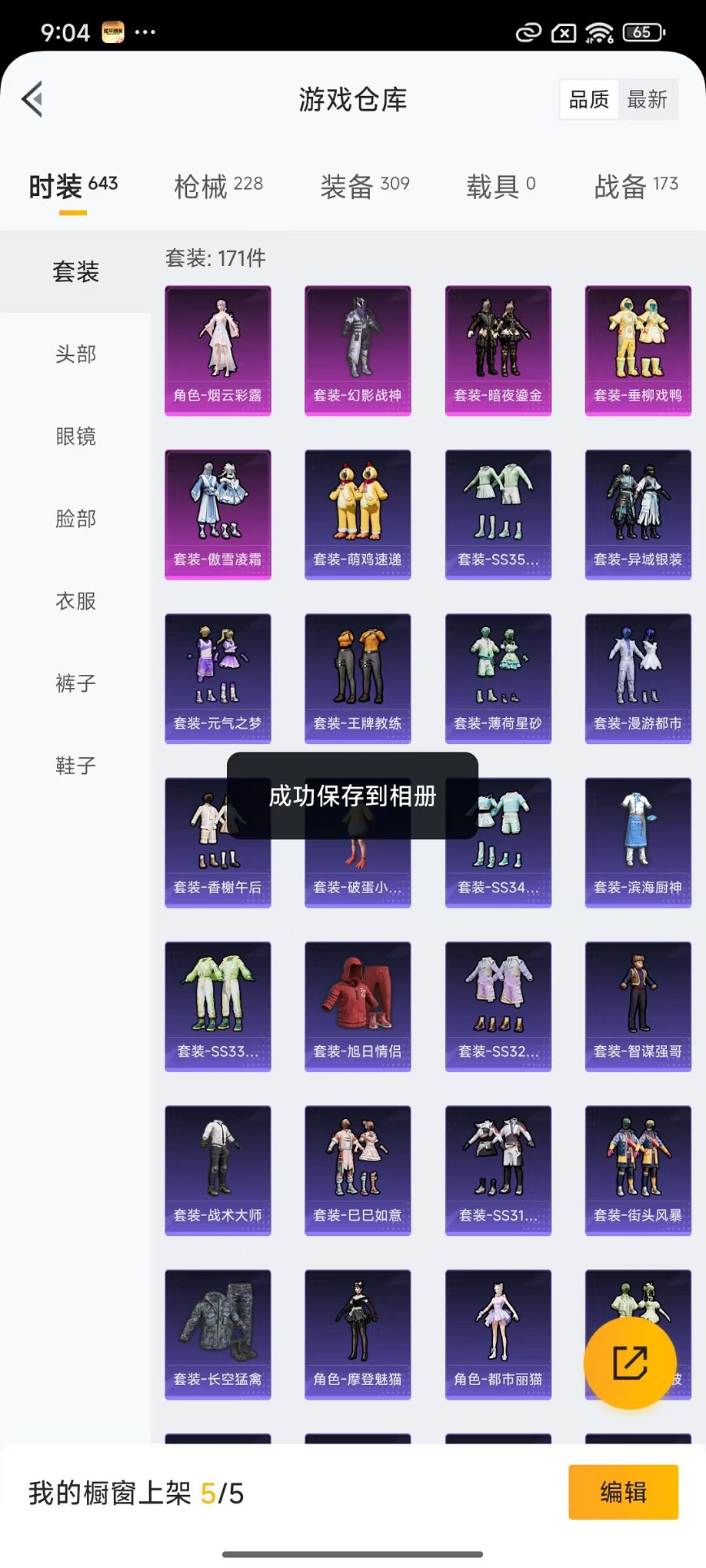Open the 角色-烟云彩露 character item
Screen dimensions: 706x1568
[218, 350]
